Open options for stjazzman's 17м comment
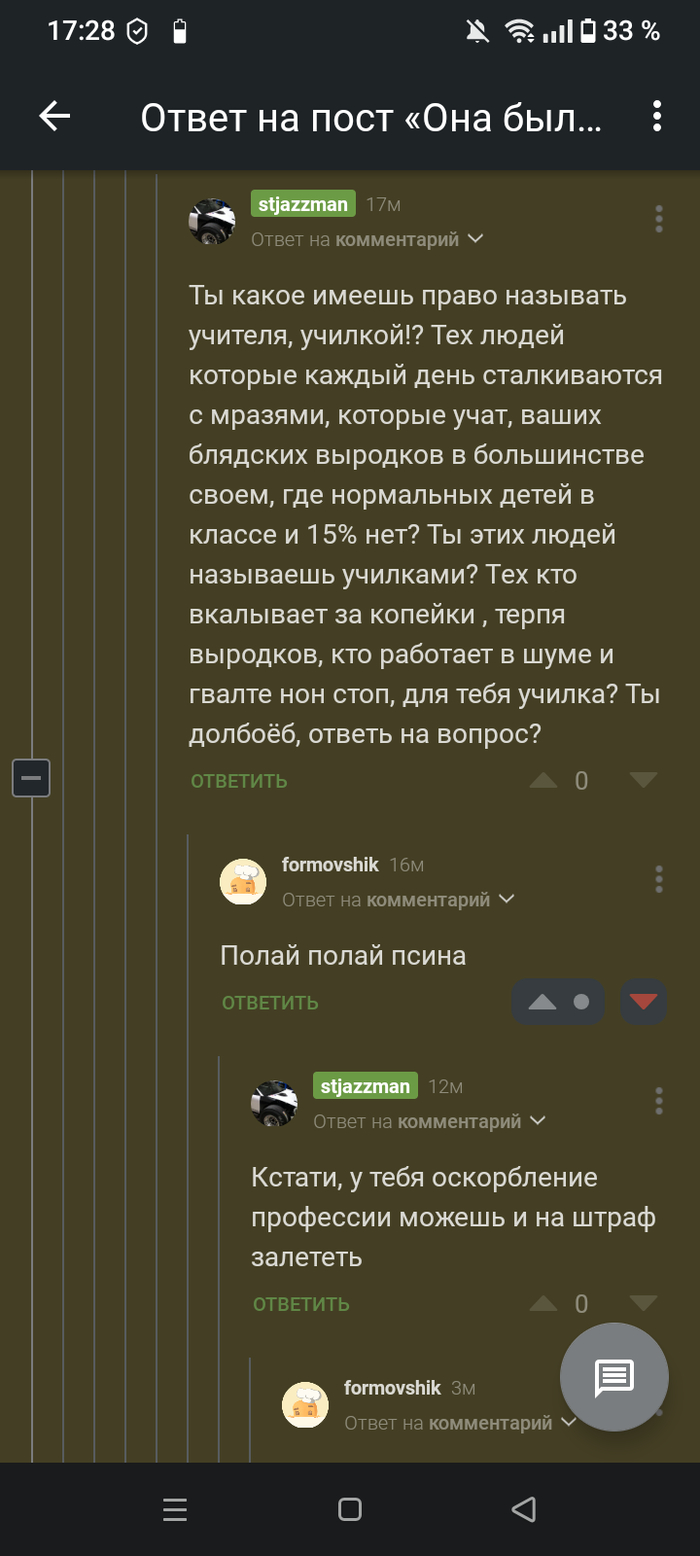This screenshot has height=1556, width=700. (x=659, y=218)
